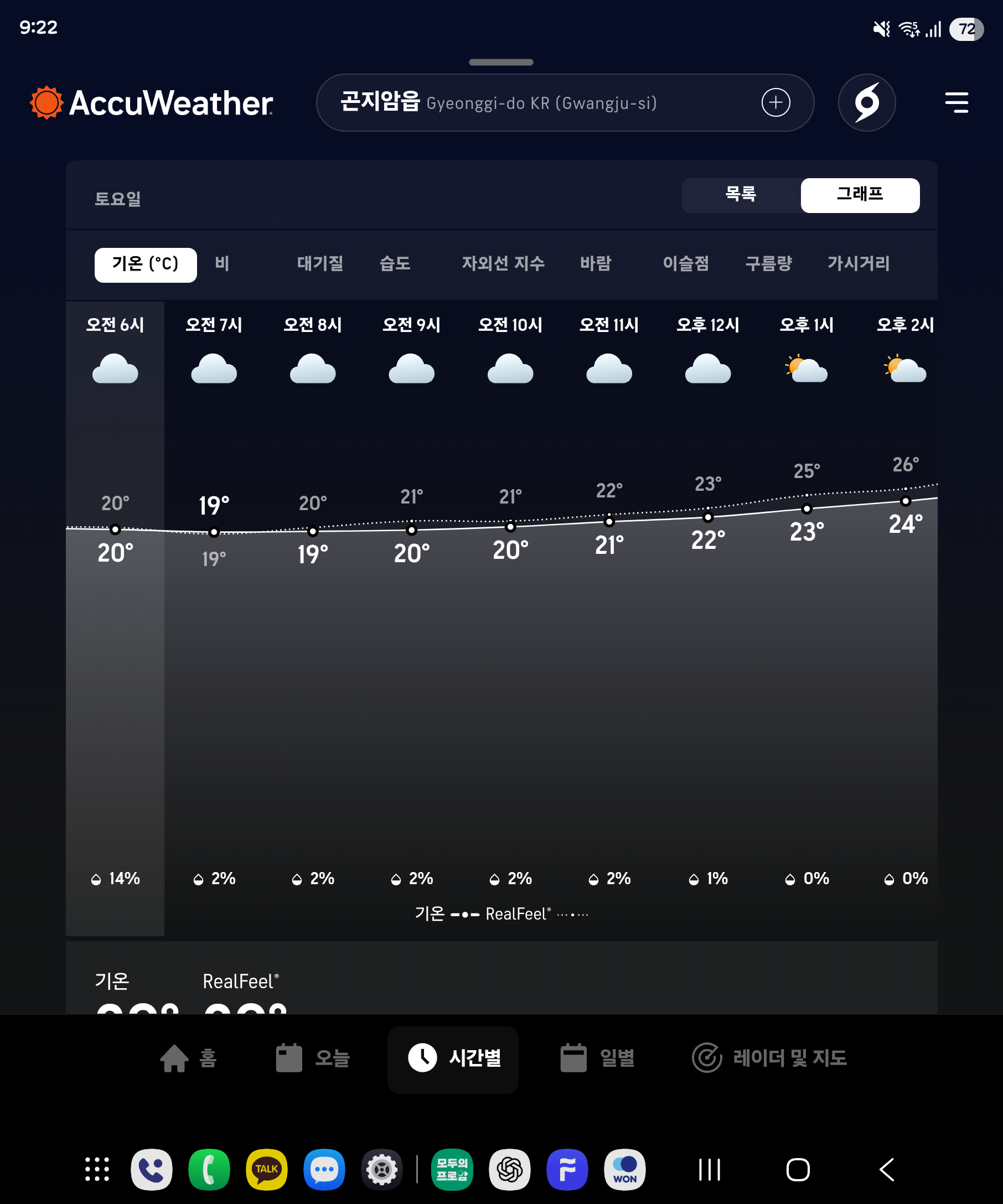Switch to 목록 list view
The height and width of the screenshot is (1204, 1003).
pyautogui.click(x=741, y=195)
